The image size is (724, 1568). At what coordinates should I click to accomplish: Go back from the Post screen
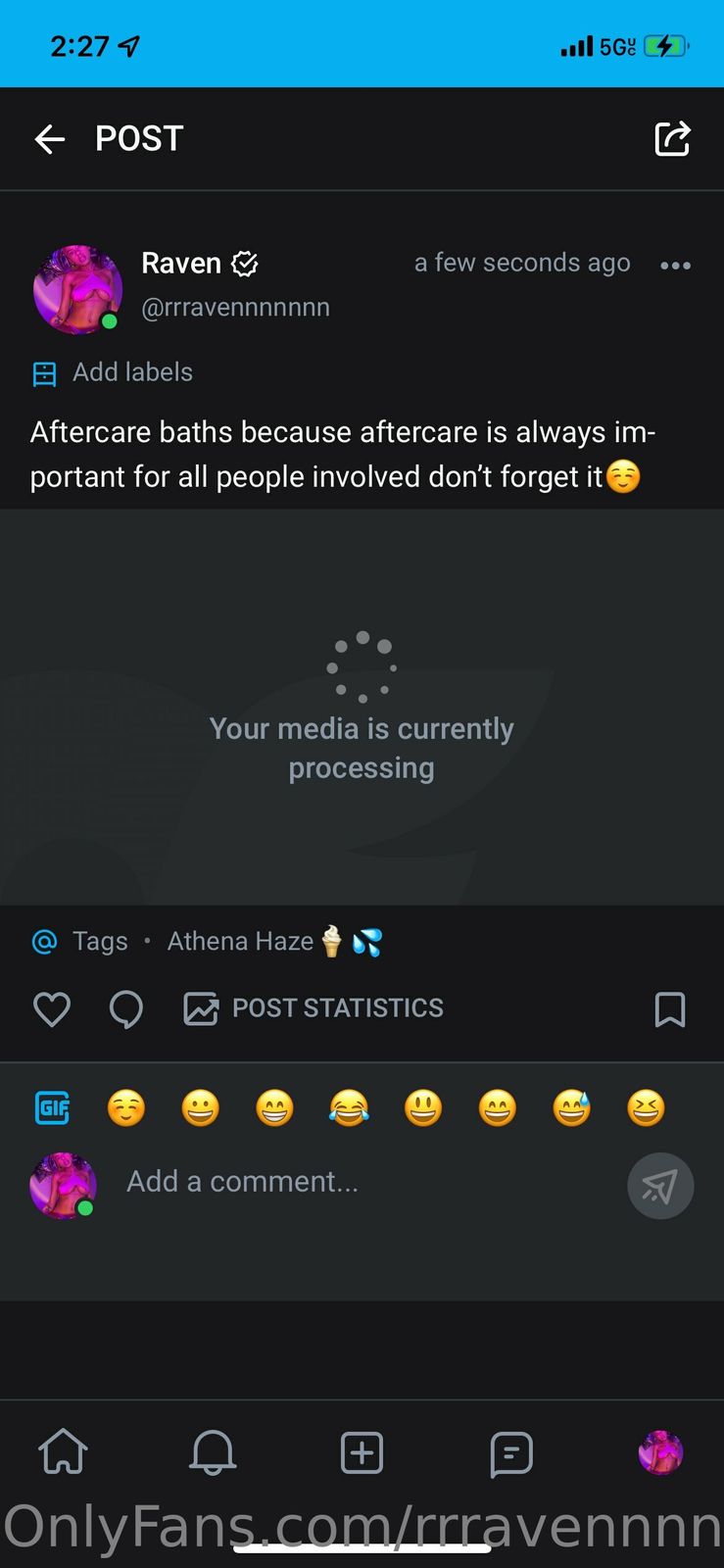pyautogui.click(x=50, y=139)
